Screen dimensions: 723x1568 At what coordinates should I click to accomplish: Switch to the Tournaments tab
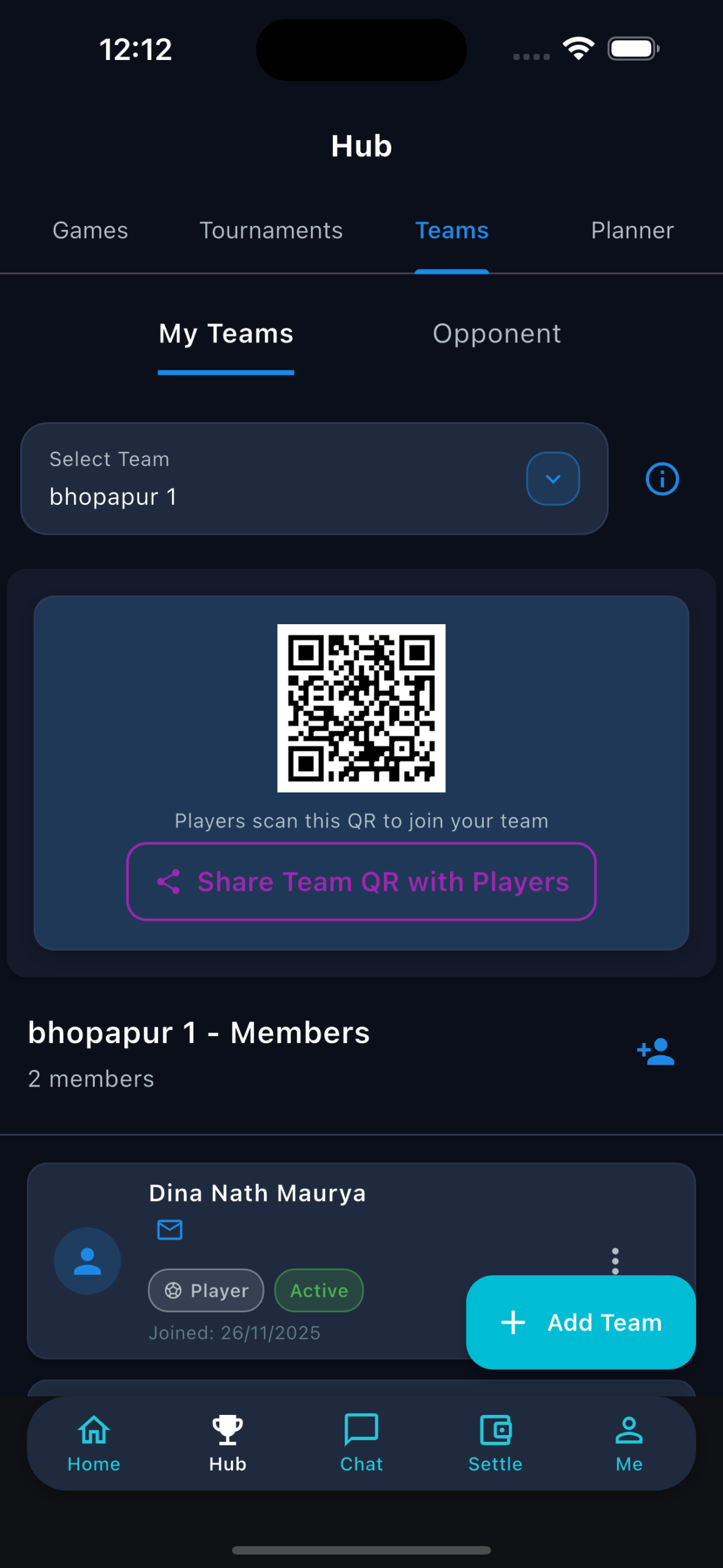[x=271, y=231]
